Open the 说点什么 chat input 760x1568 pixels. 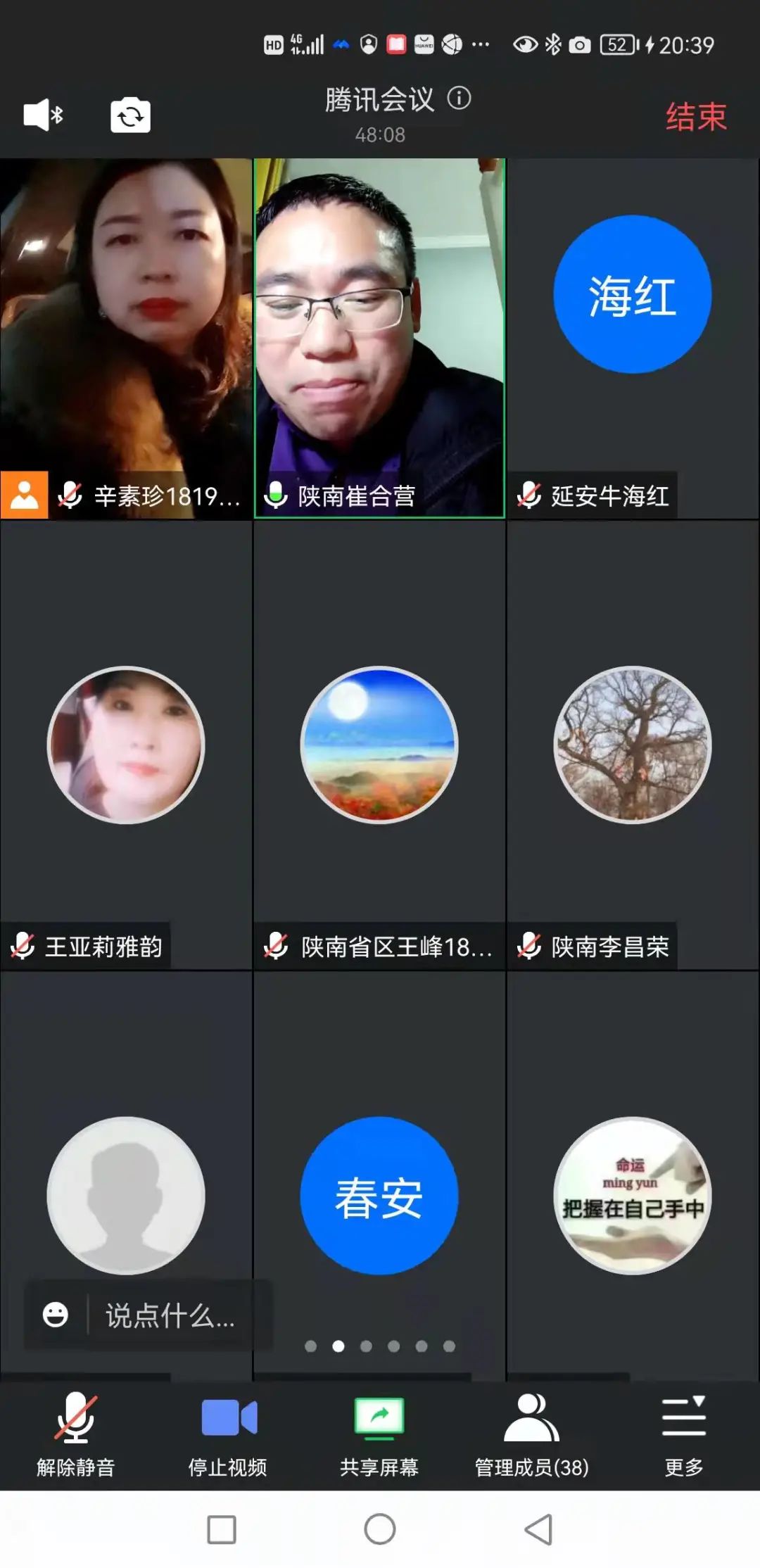[x=170, y=1315]
